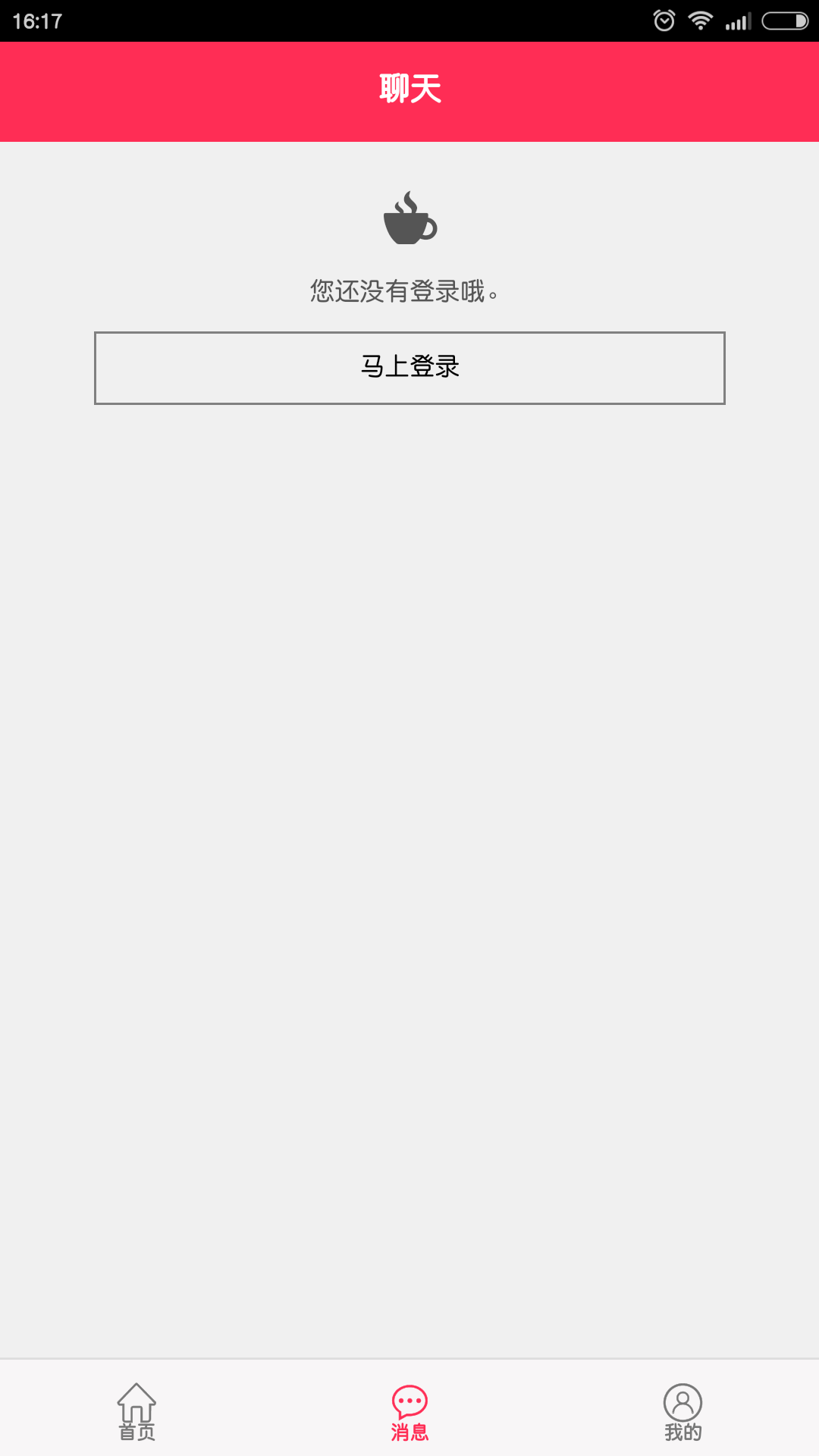Switch to the 首页 home tab
The height and width of the screenshot is (1456, 819).
[x=136, y=1410]
